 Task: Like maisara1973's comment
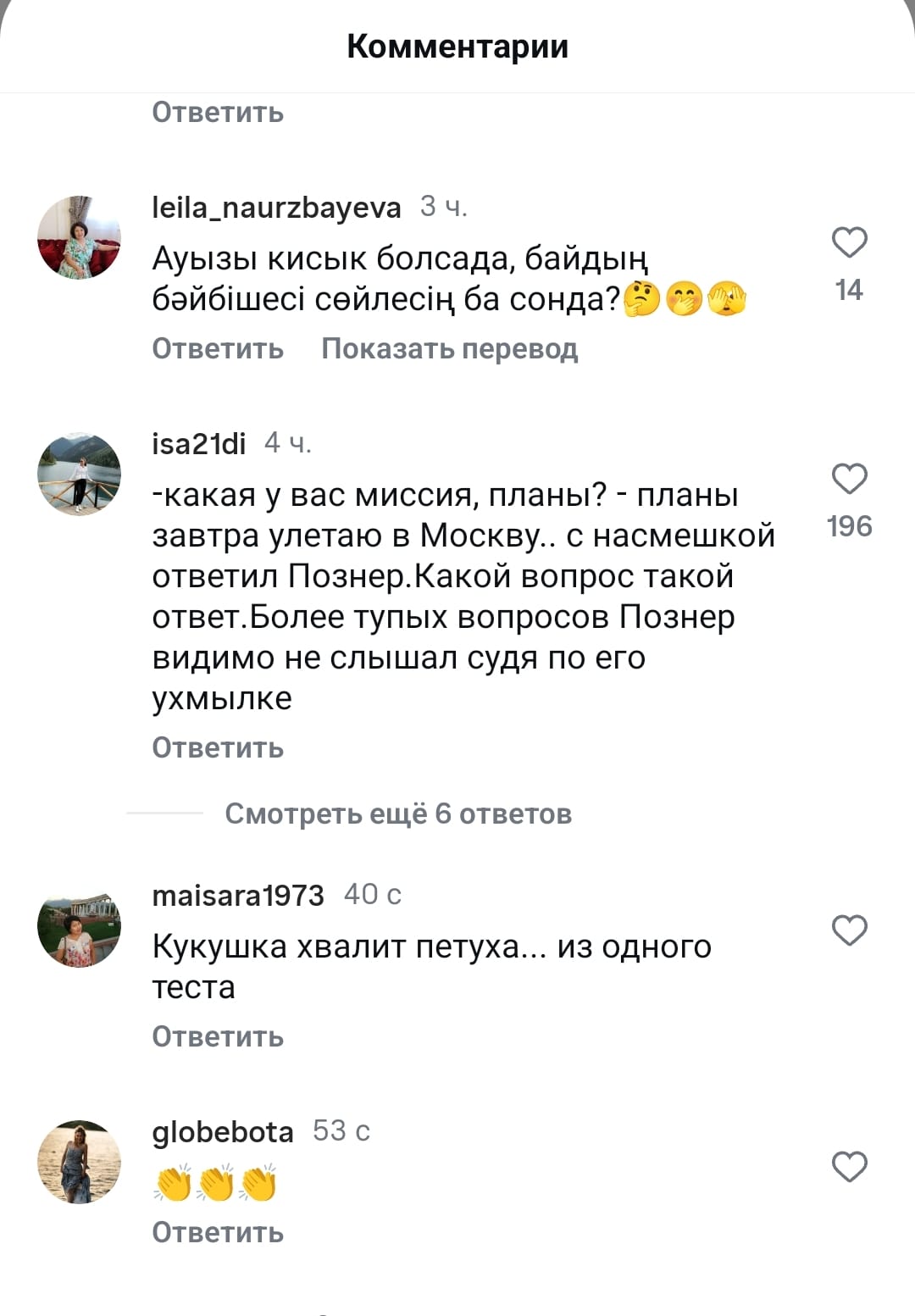click(849, 930)
